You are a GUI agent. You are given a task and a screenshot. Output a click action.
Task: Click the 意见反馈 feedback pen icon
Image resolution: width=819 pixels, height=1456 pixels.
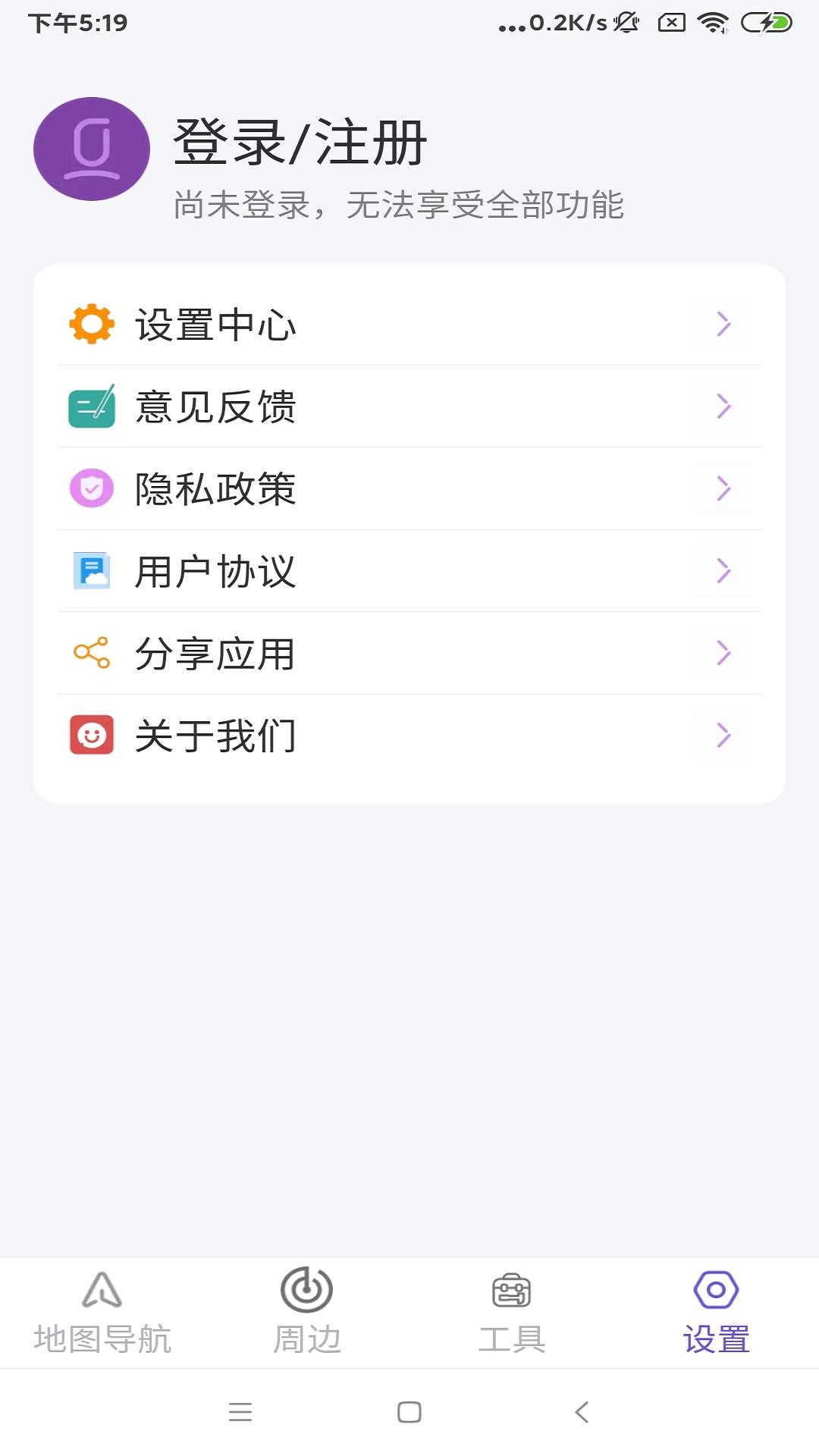coord(90,406)
